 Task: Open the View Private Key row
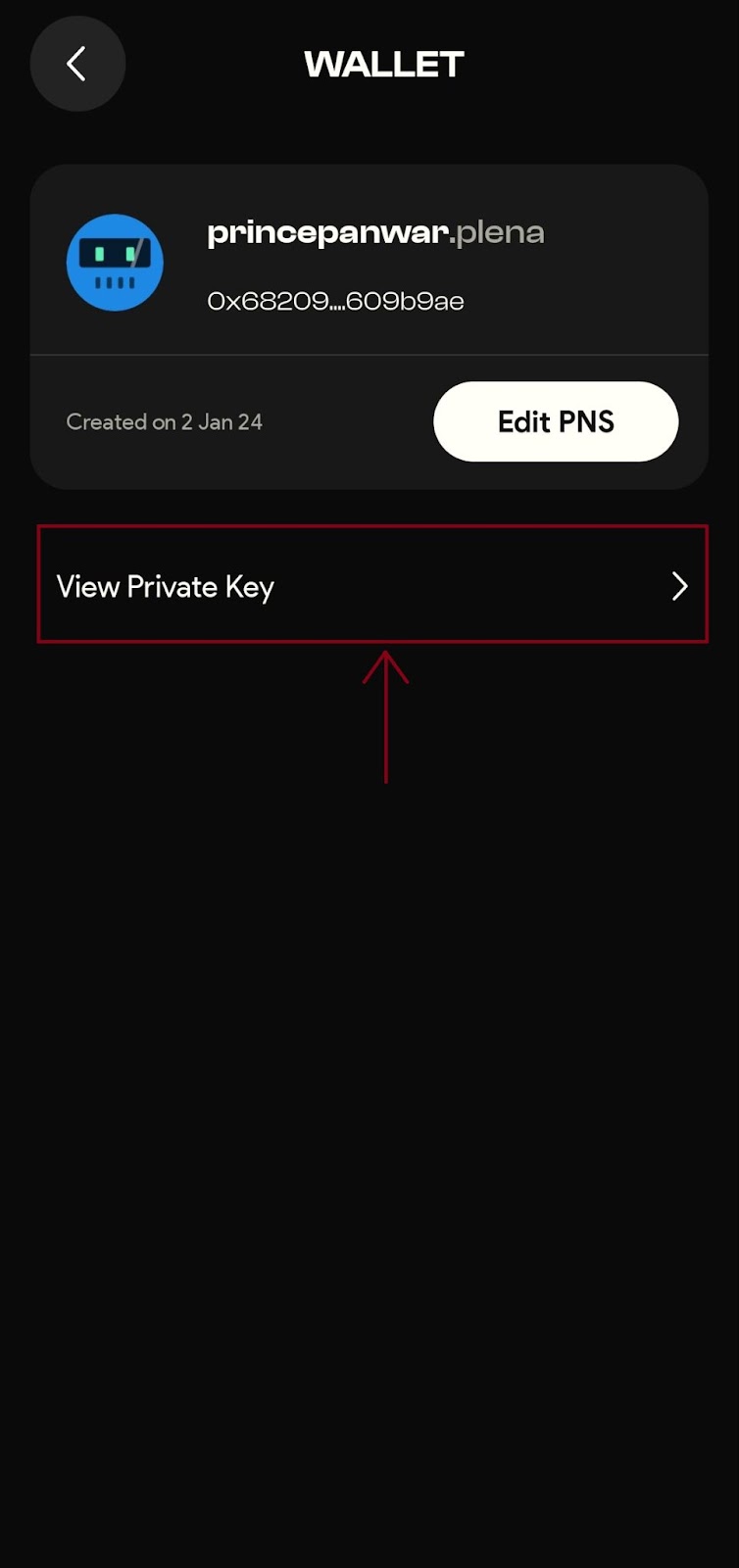372,585
